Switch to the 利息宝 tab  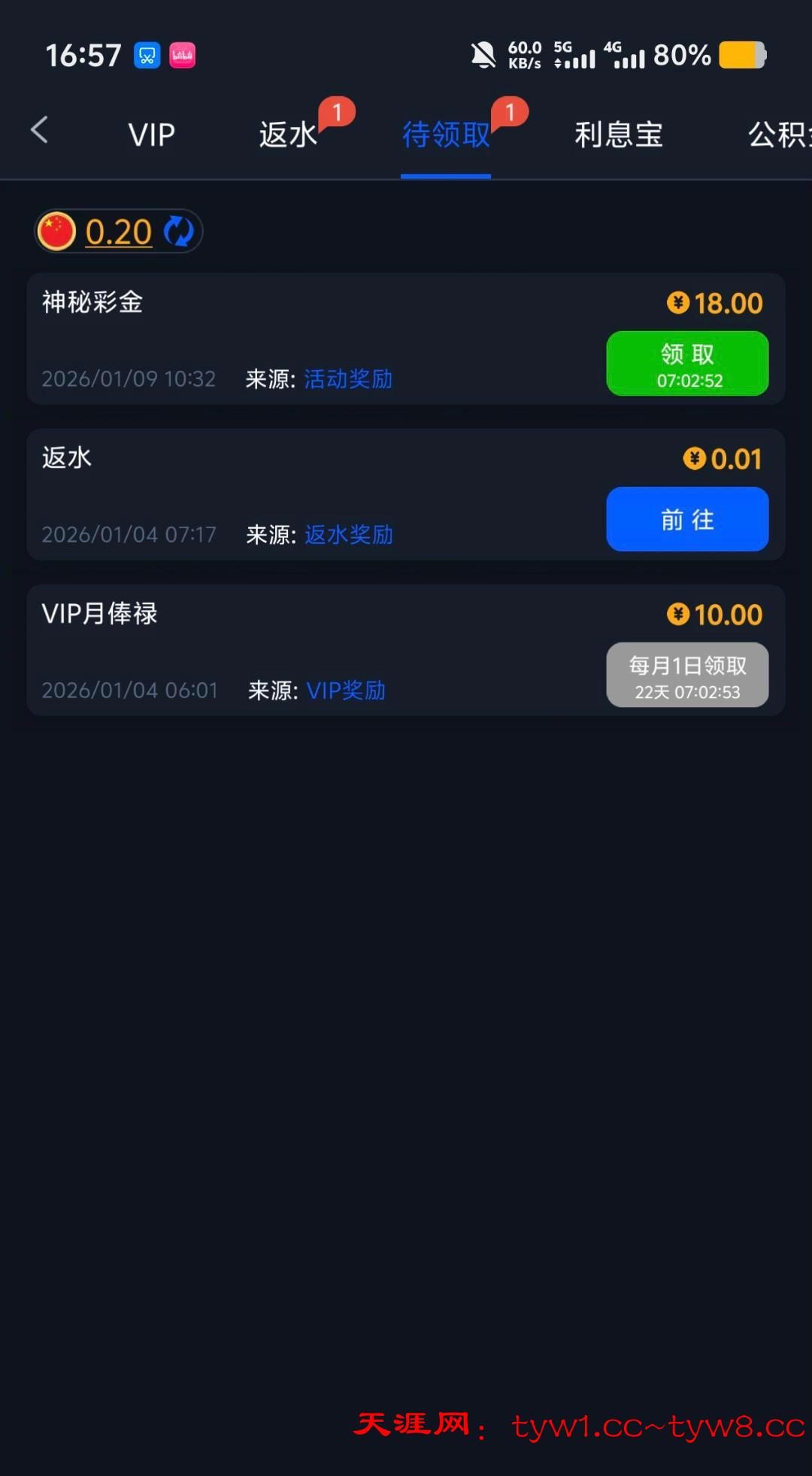[619, 135]
